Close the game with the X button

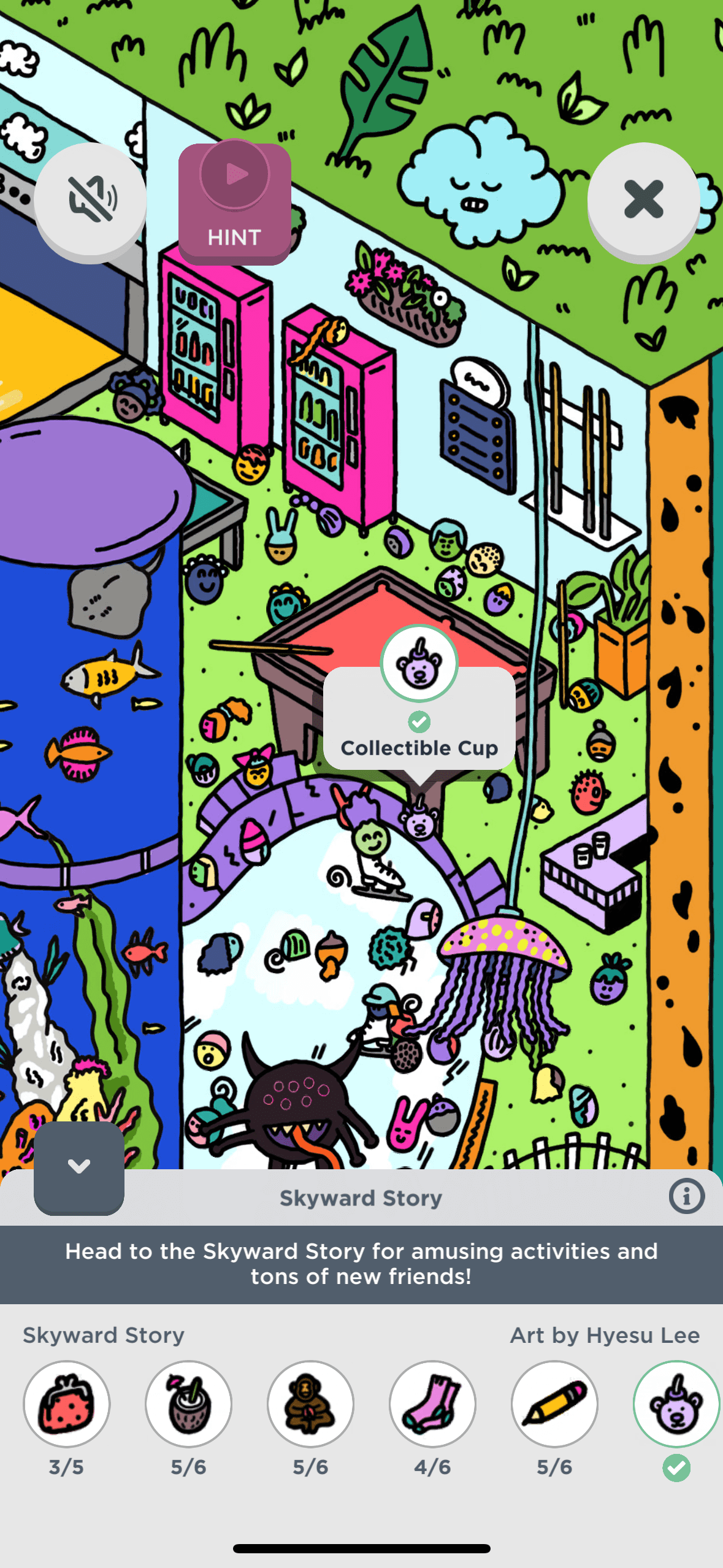643,200
